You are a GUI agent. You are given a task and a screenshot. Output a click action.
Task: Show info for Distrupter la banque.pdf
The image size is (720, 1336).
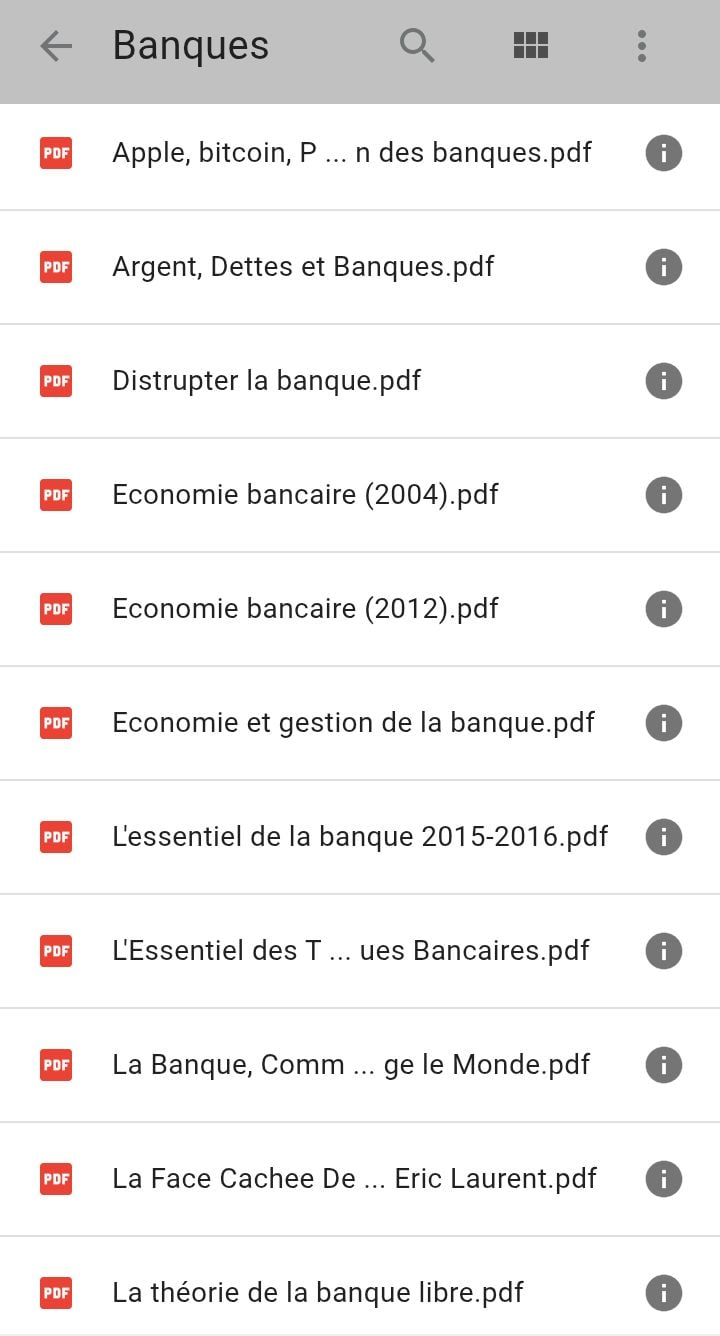pos(664,381)
